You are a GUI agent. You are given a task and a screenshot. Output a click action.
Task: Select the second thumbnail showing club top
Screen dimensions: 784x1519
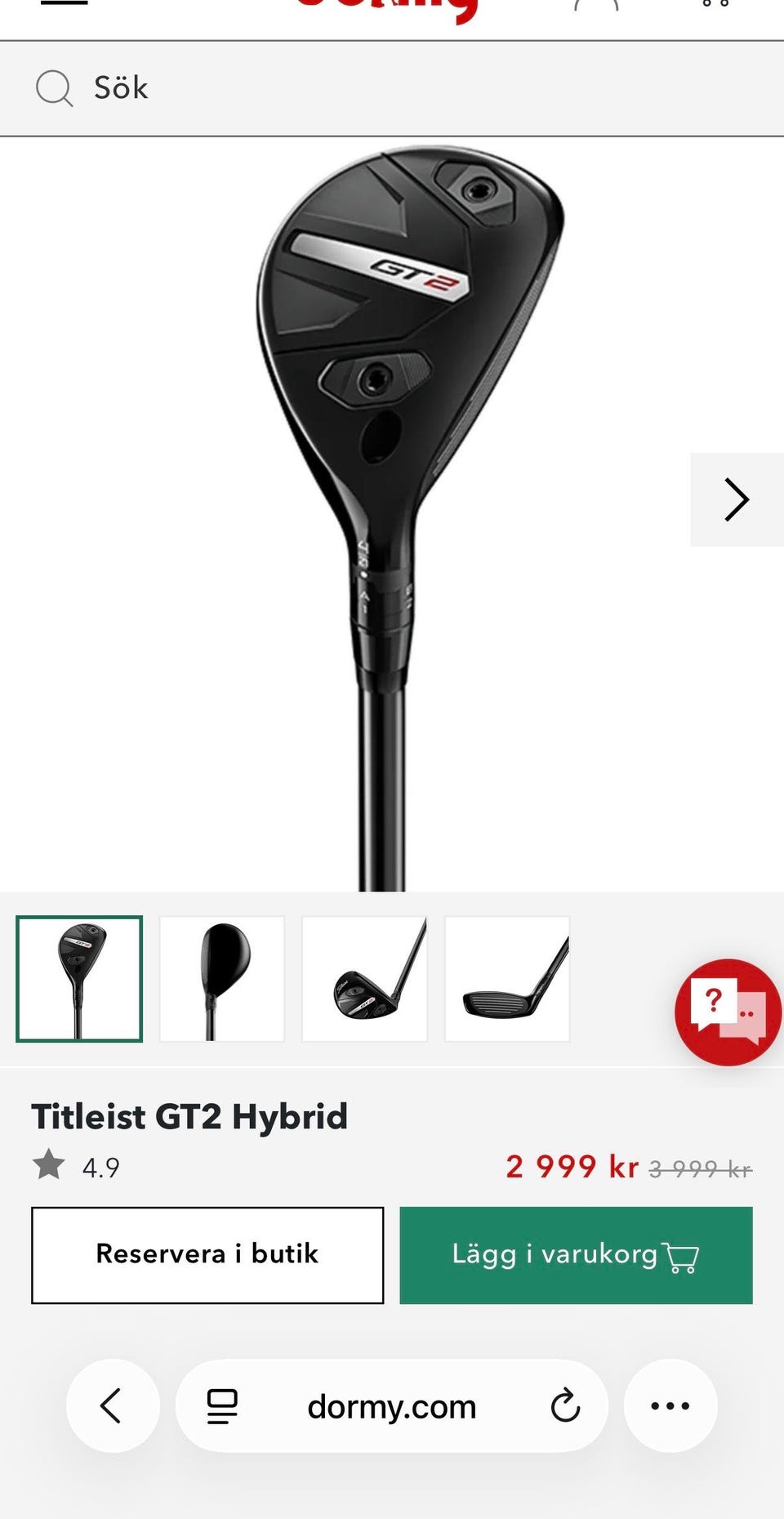tap(222, 979)
